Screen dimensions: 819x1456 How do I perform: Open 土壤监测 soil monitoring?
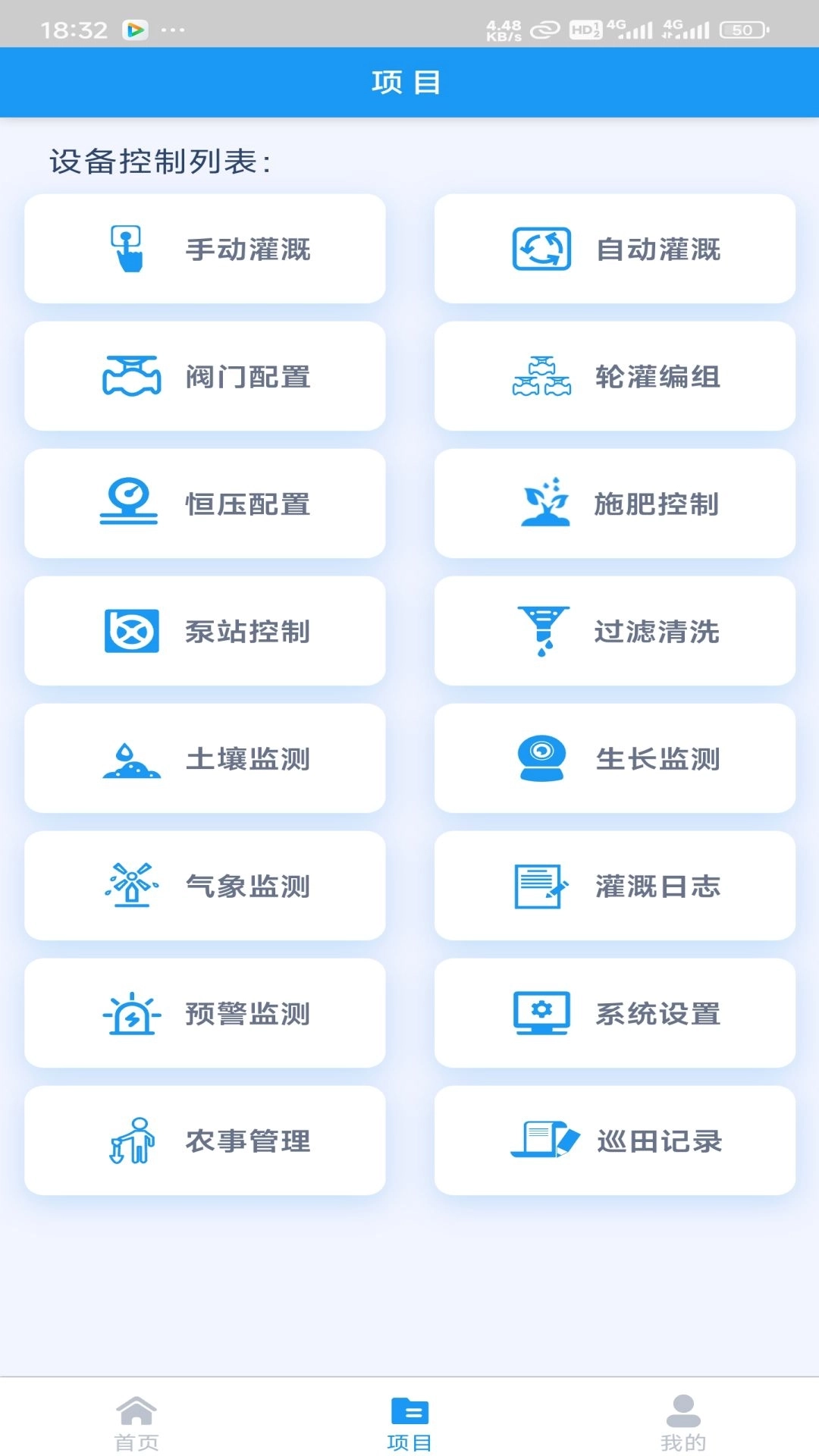[x=205, y=759]
